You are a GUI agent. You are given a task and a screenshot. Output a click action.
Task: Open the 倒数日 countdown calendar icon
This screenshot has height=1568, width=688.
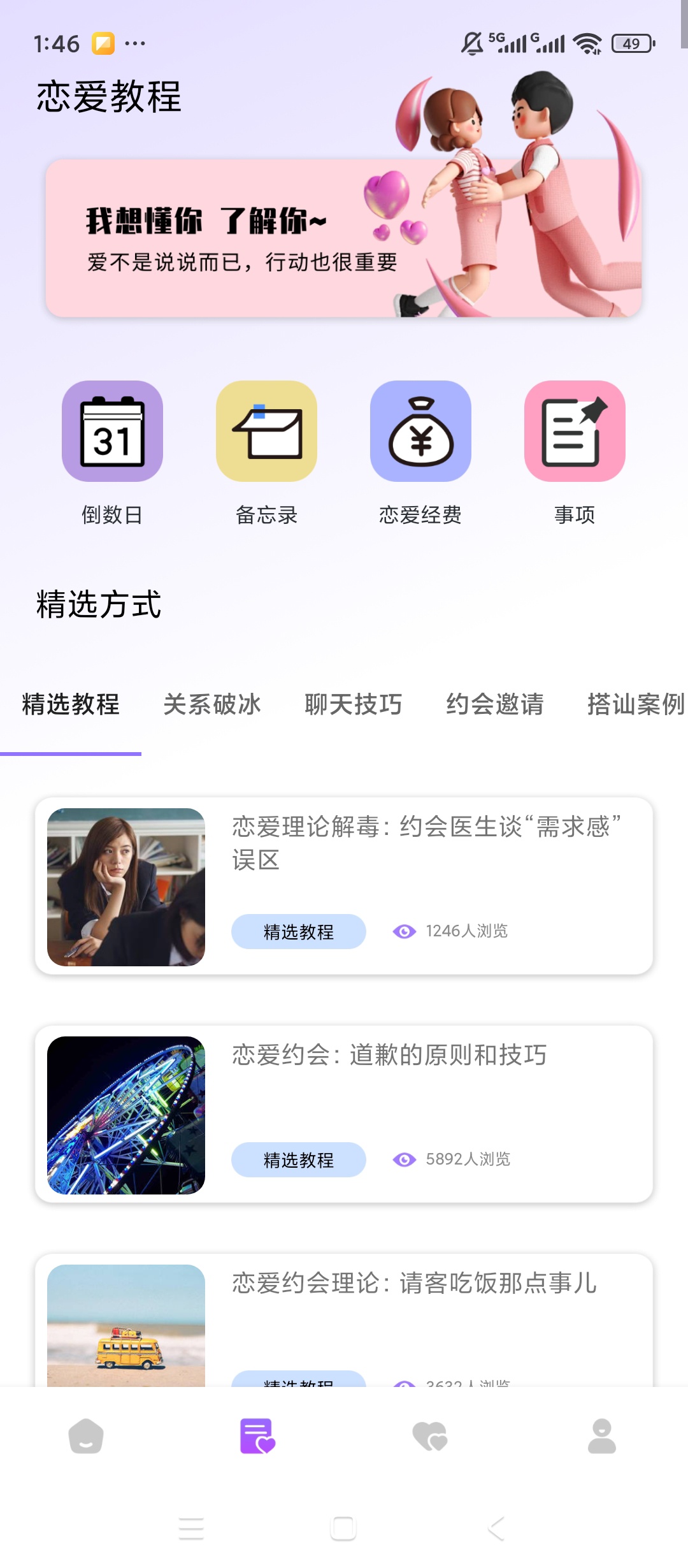pyautogui.click(x=112, y=430)
